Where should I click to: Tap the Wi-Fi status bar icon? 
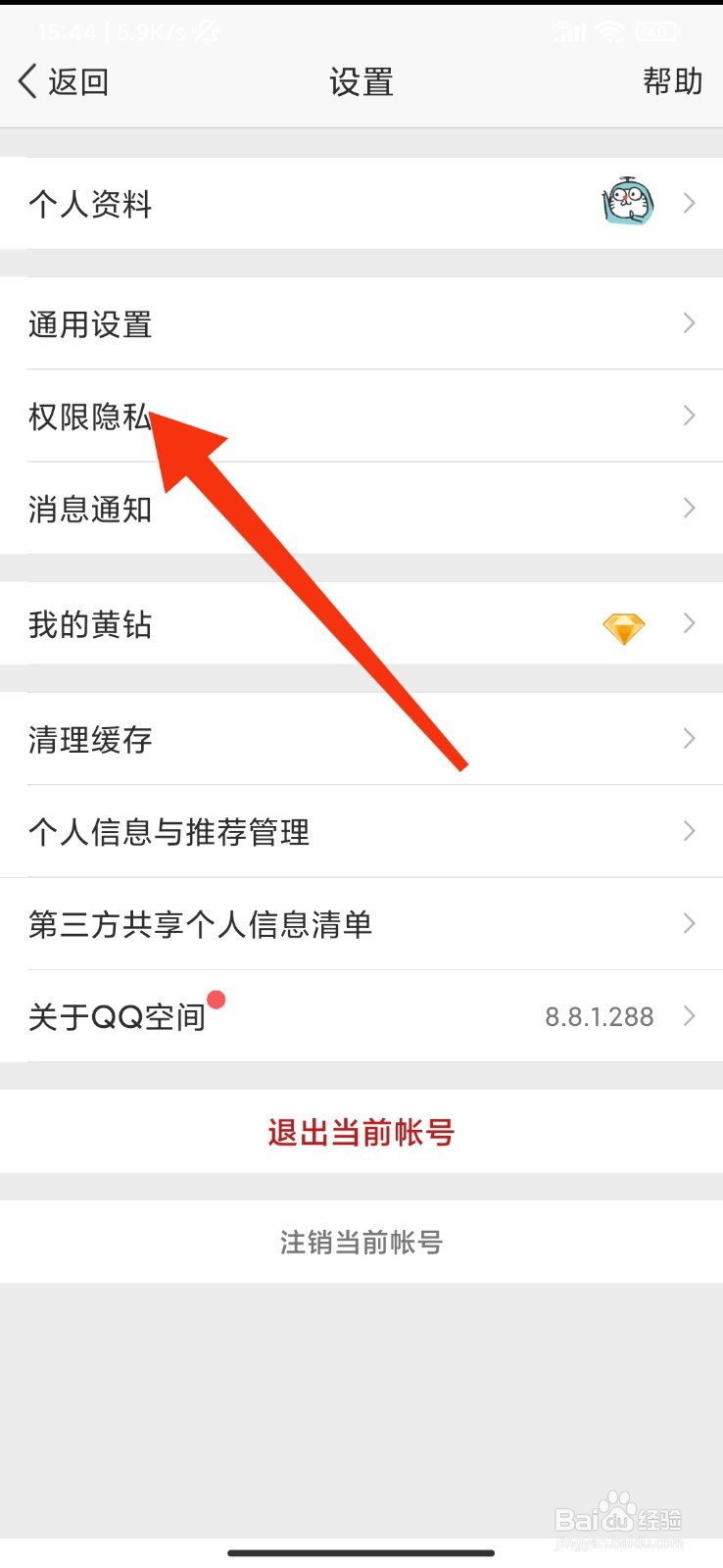(x=608, y=32)
